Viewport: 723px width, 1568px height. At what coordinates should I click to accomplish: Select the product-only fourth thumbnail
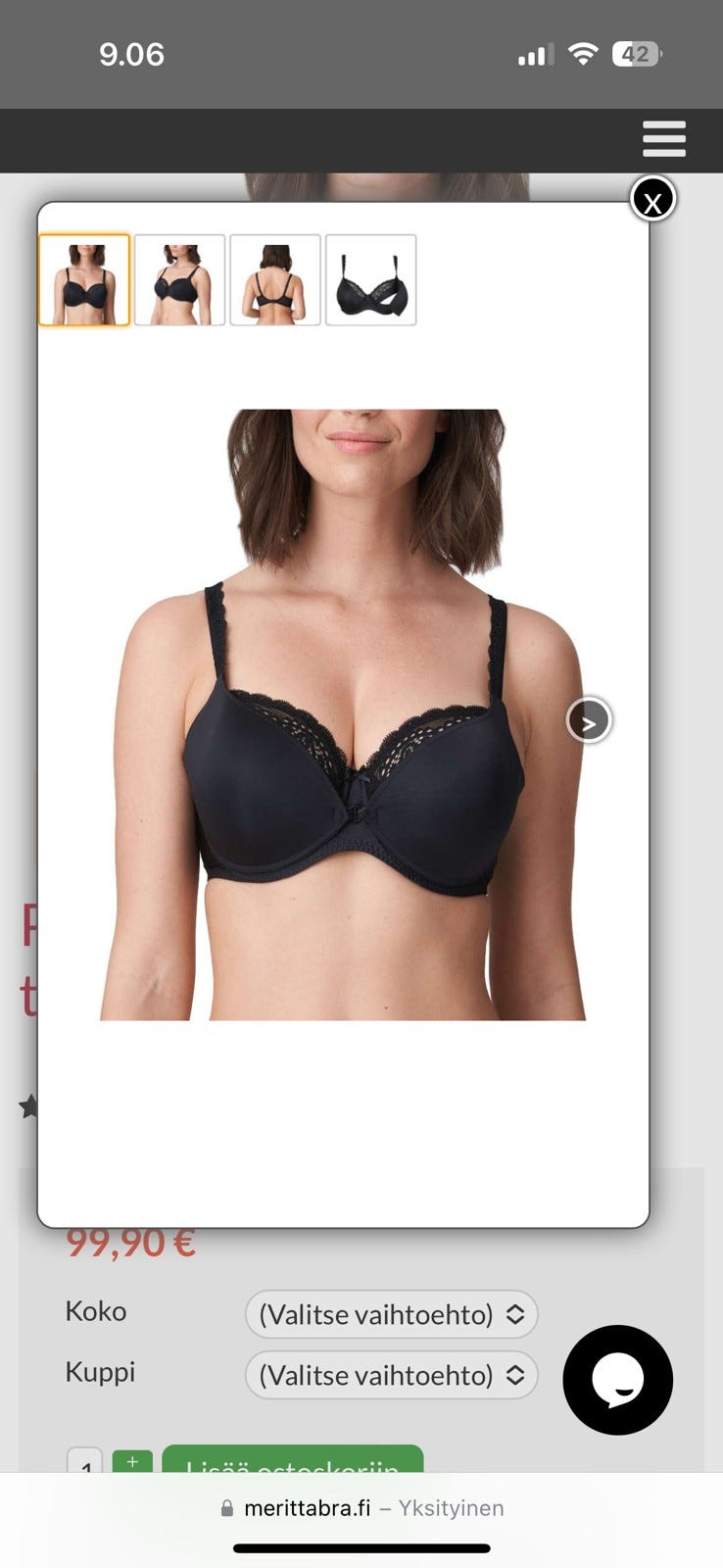[x=370, y=280]
